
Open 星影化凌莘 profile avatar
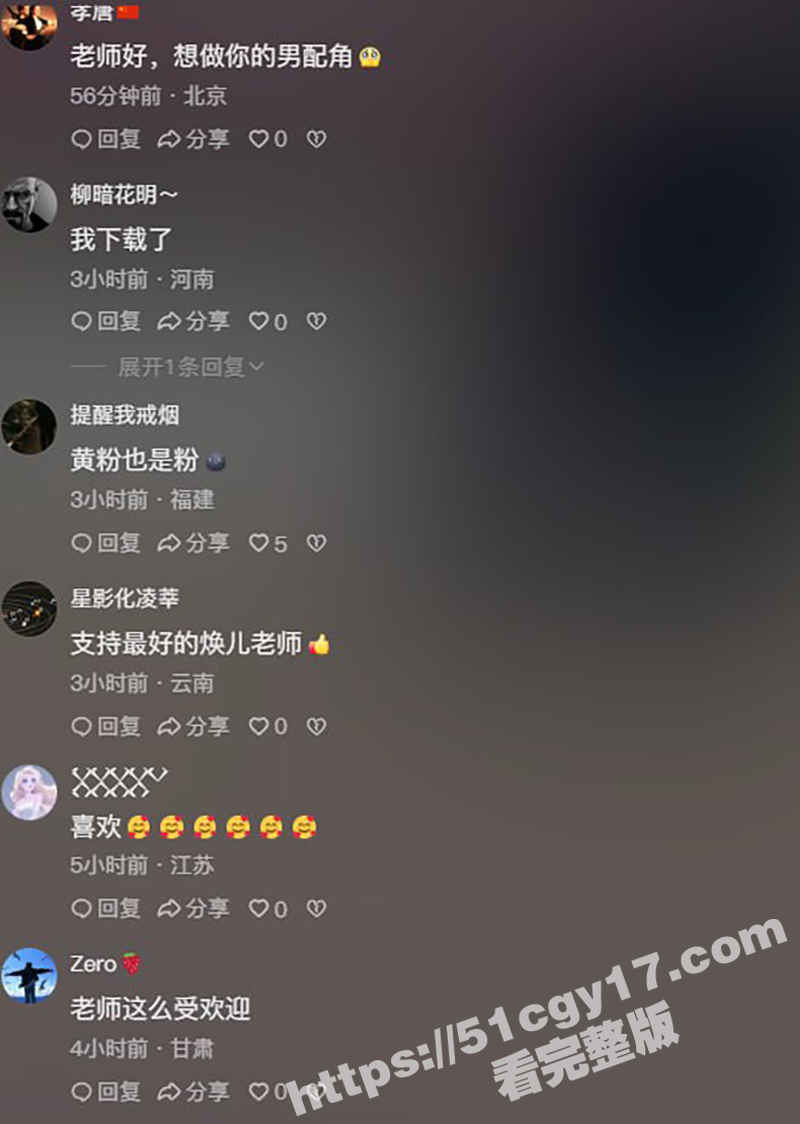coord(29,609)
